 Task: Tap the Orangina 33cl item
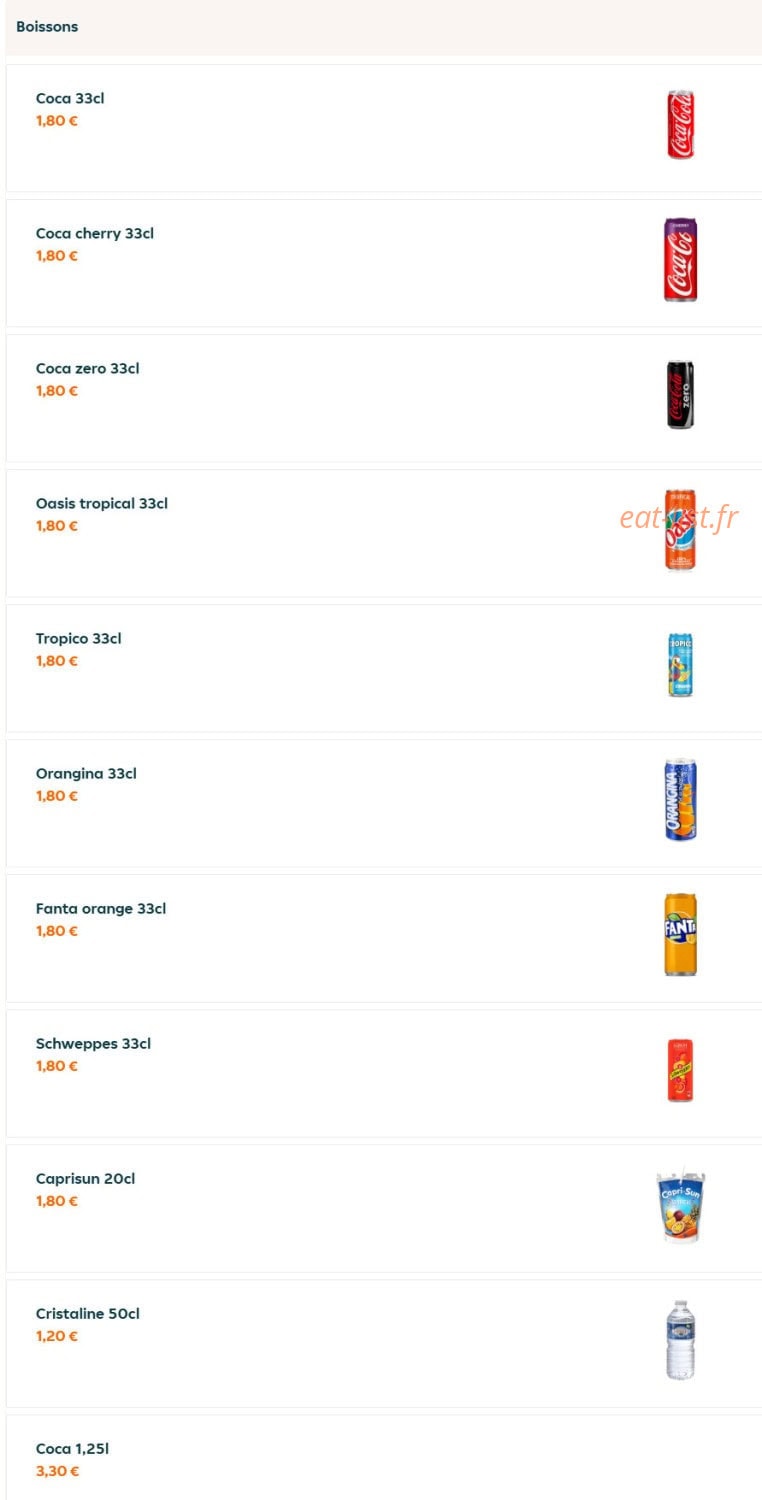coord(384,803)
